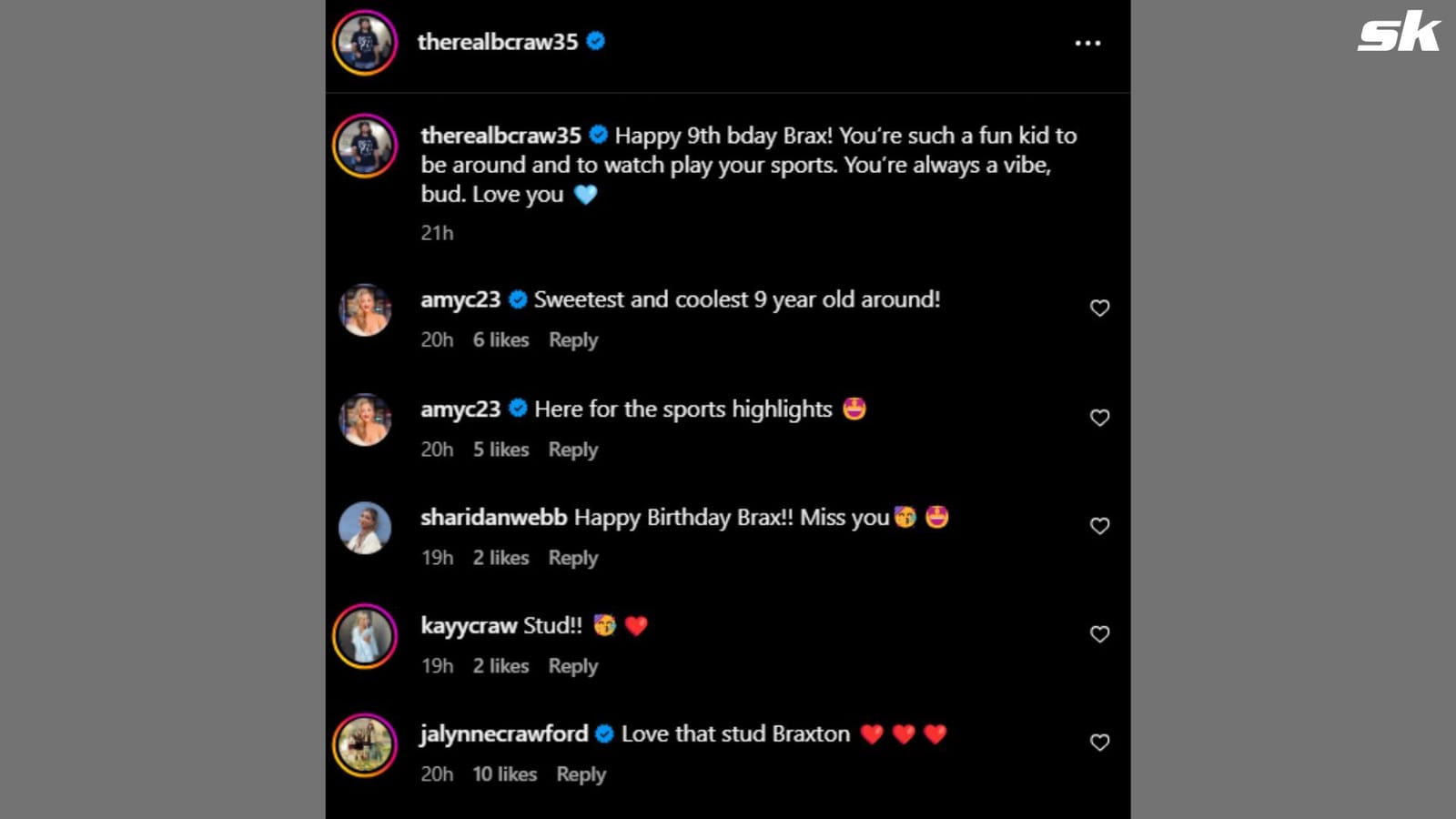Open the post's three-dot options menu

pyautogui.click(x=1087, y=43)
